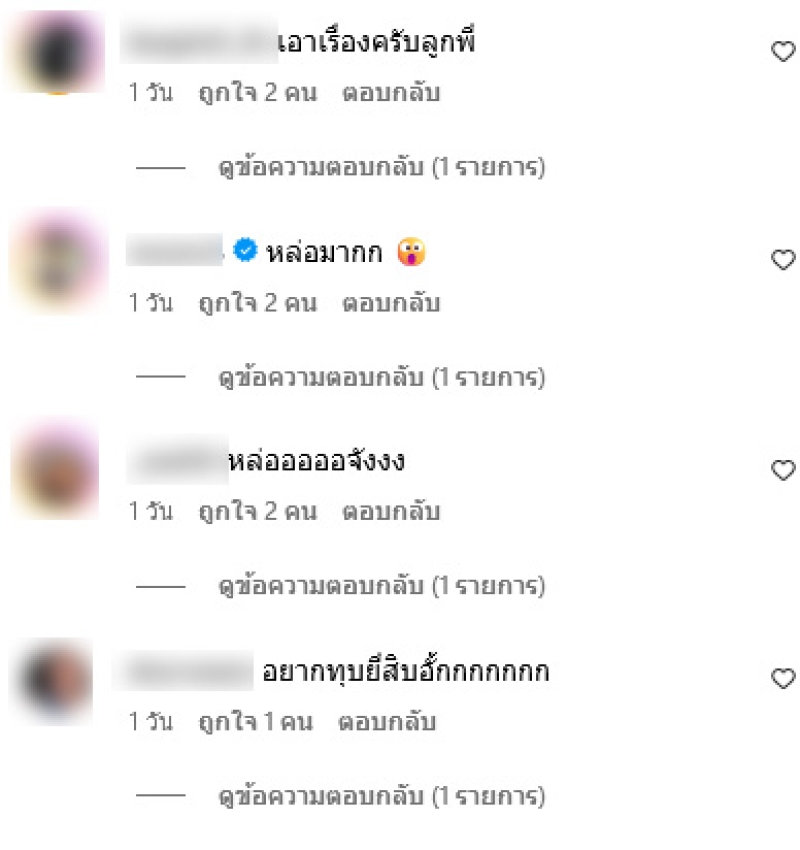Open avatar of 'เอาเรื่องครับลูกพี่' commenter

pos(55,52)
